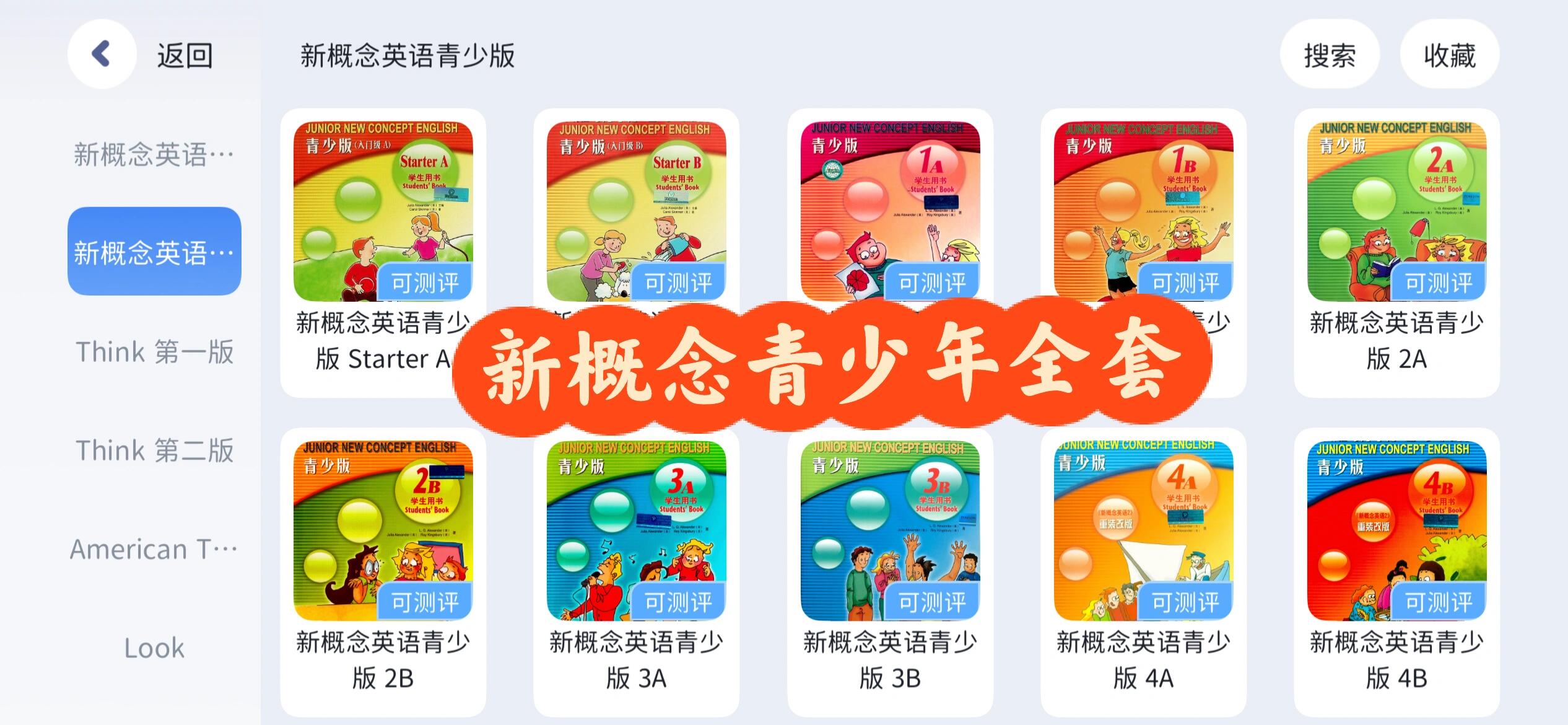This screenshot has height=725, width=1568.
Task: Select the American T… category
Action: point(154,549)
